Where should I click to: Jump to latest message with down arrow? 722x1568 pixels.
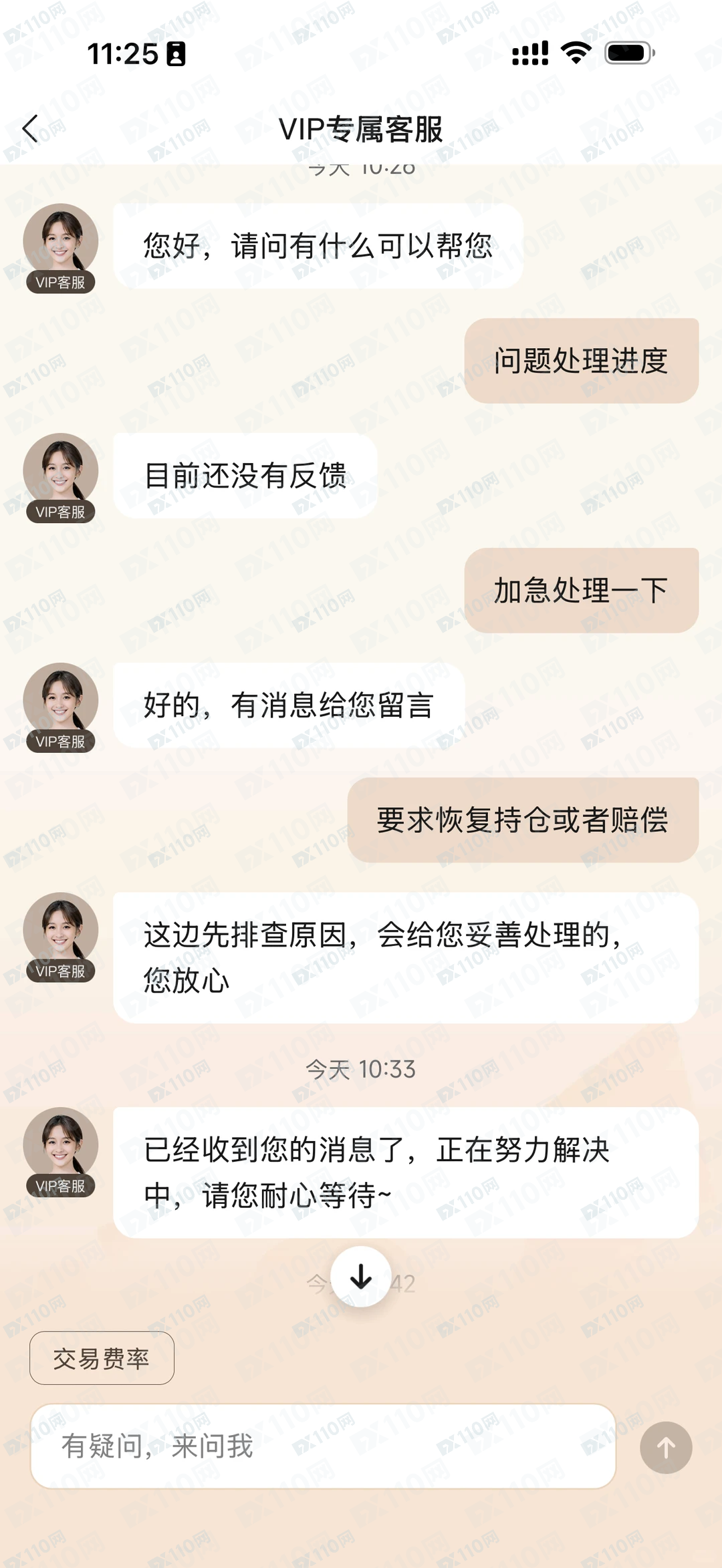361,1277
